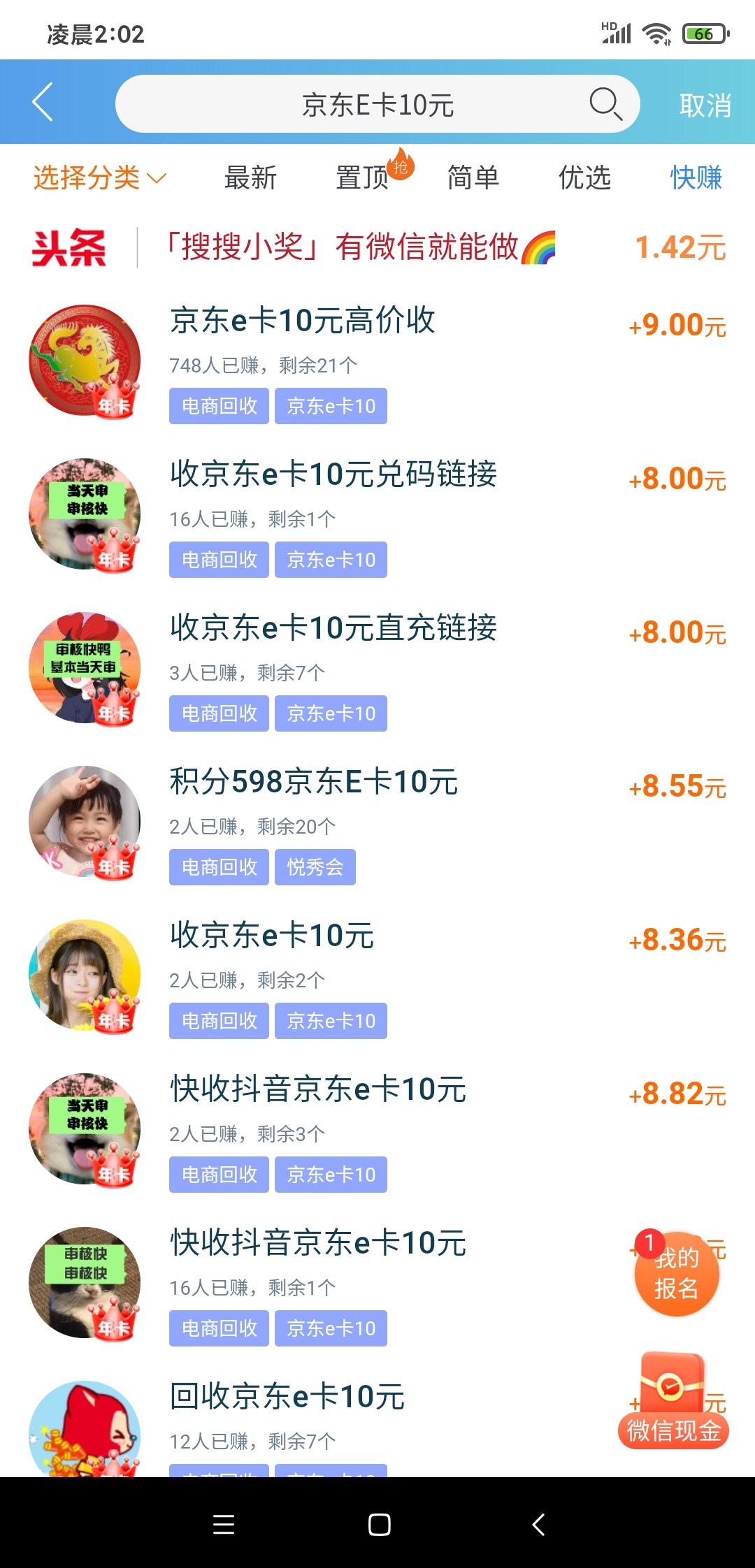The width and height of the screenshot is (755, 1568).
Task: Open the 快赚 tab
Action: click(696, 178)
